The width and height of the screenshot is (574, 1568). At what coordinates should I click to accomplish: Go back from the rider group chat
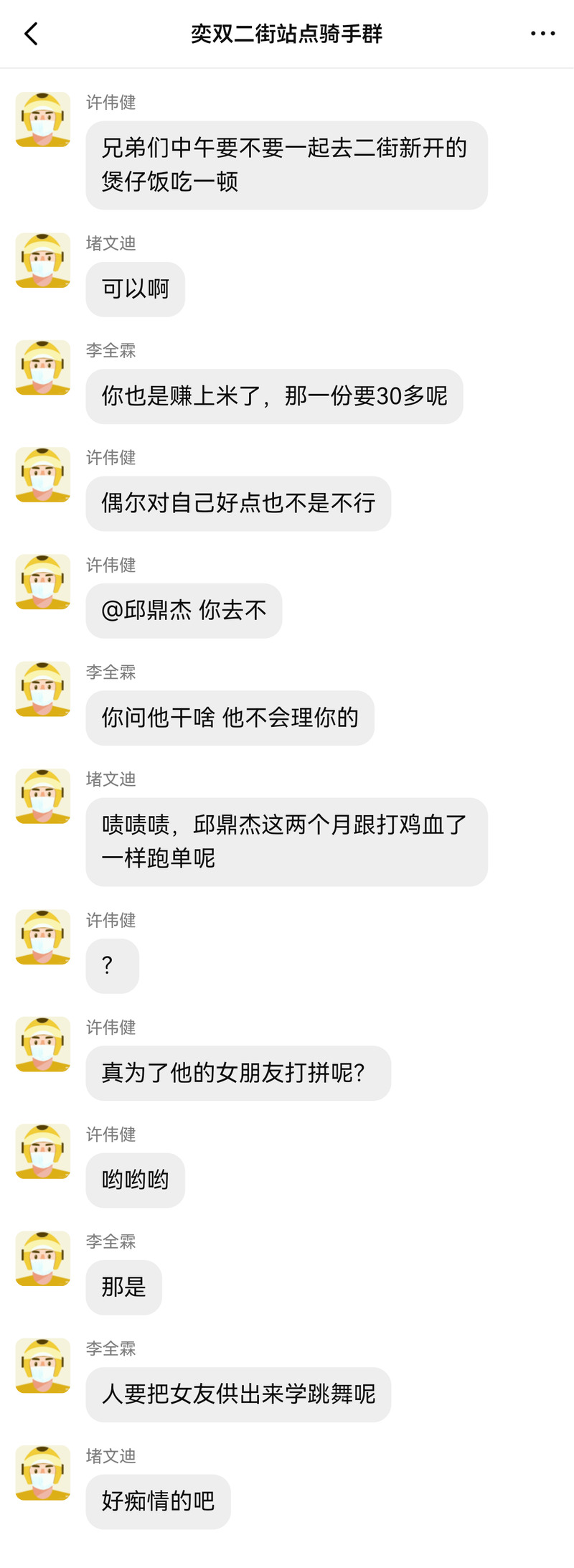[31, 34]
